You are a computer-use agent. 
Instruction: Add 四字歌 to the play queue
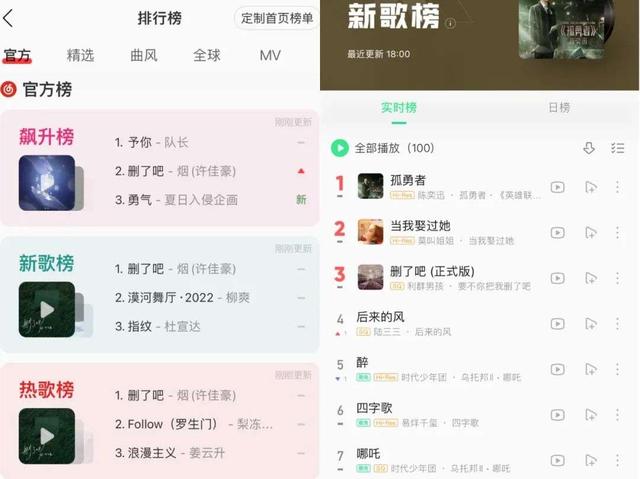coord(590,414)
